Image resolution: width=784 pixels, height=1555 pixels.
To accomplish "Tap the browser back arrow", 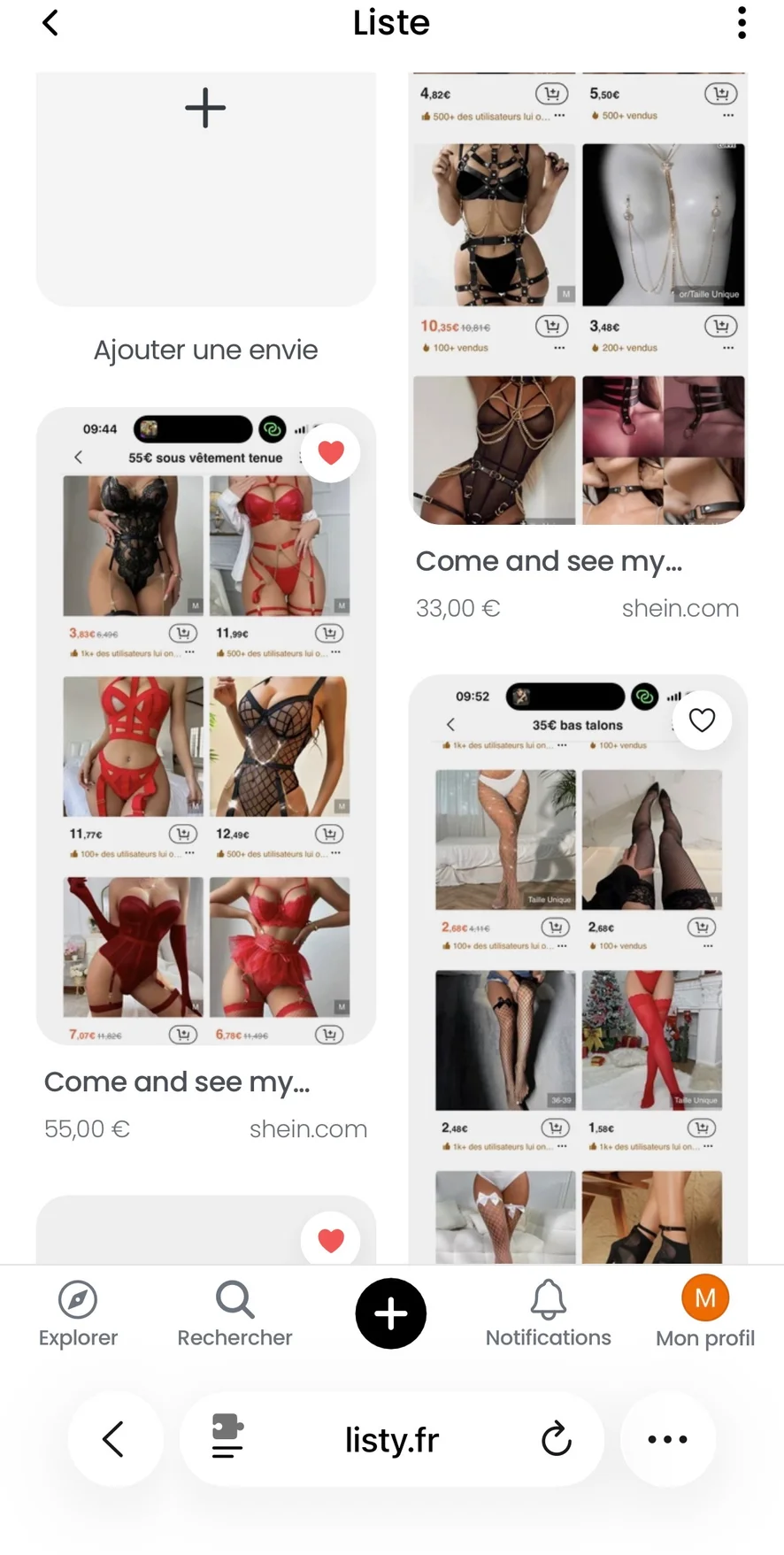I will pyautogui.click(x=114, y=1439).
